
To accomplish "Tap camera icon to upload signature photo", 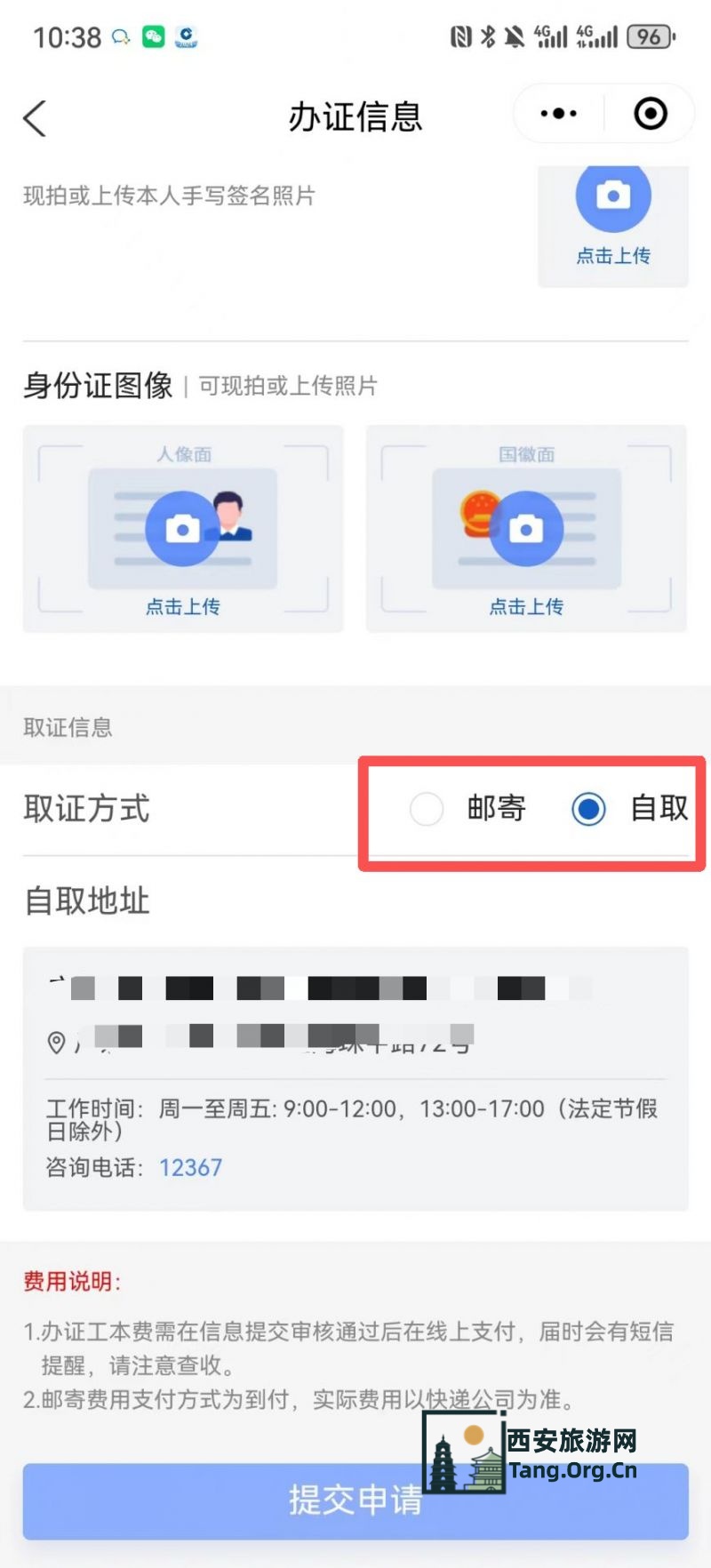I will coord(613,196).
